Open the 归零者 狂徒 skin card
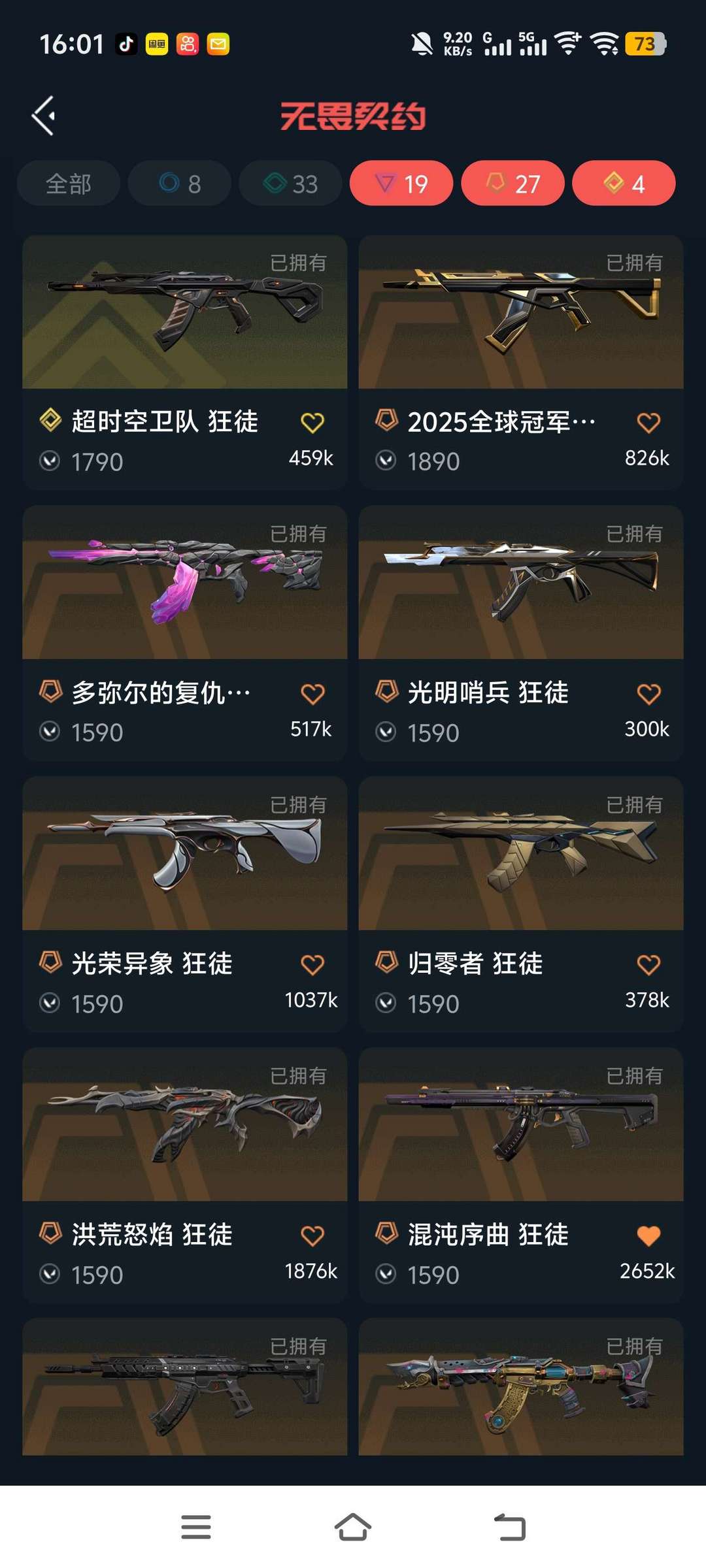Viewport: 706px width, 1568px height. click(521, 904)
